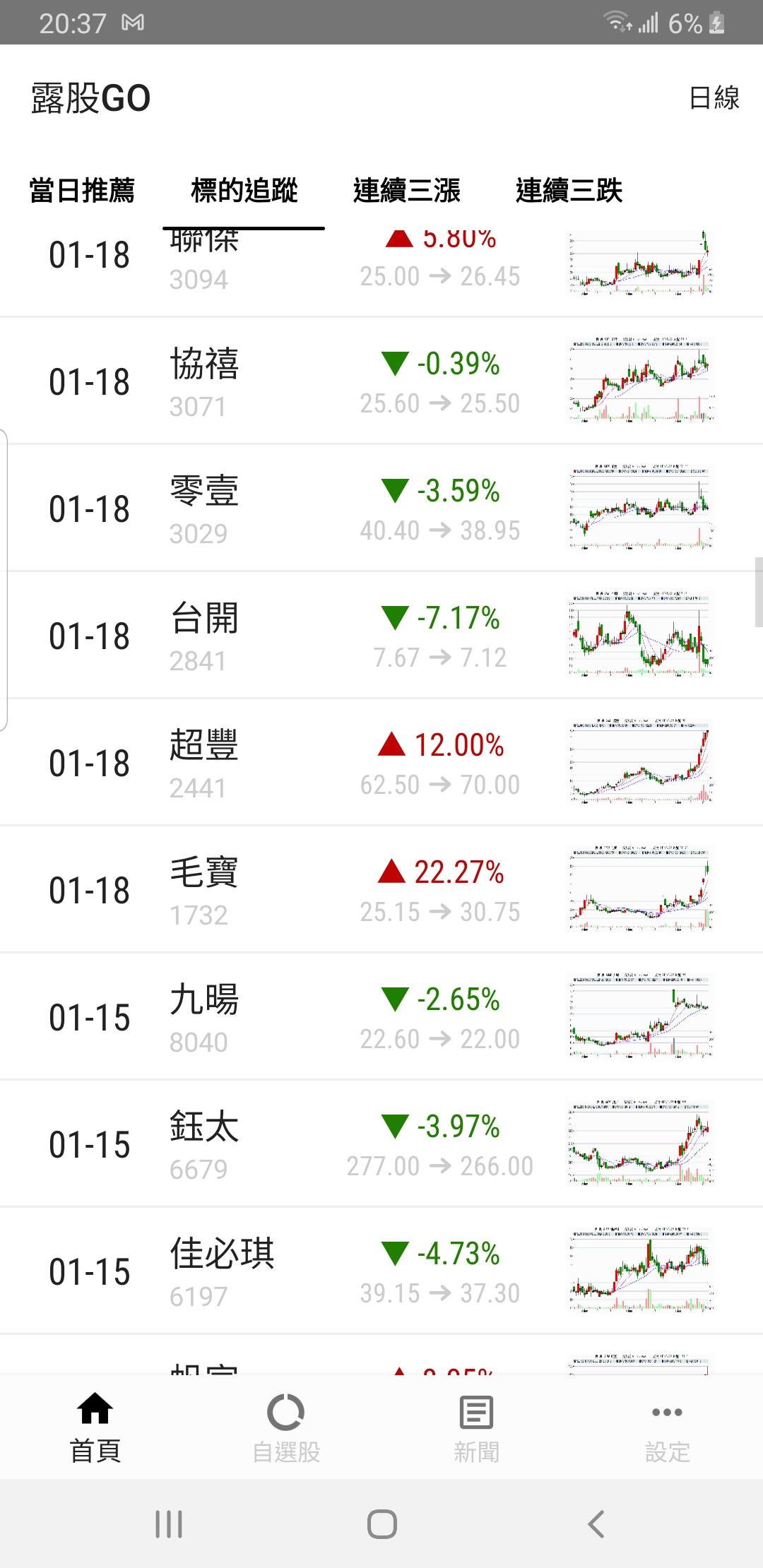
Task: Tap the system back button
Action: (x=596, y=1524)
